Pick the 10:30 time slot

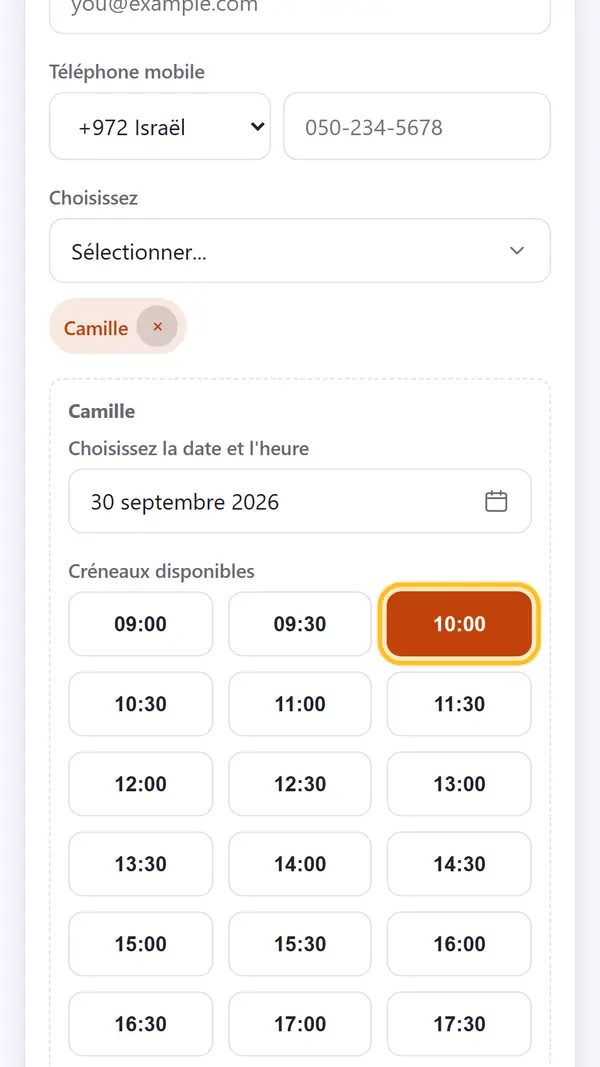141,704
